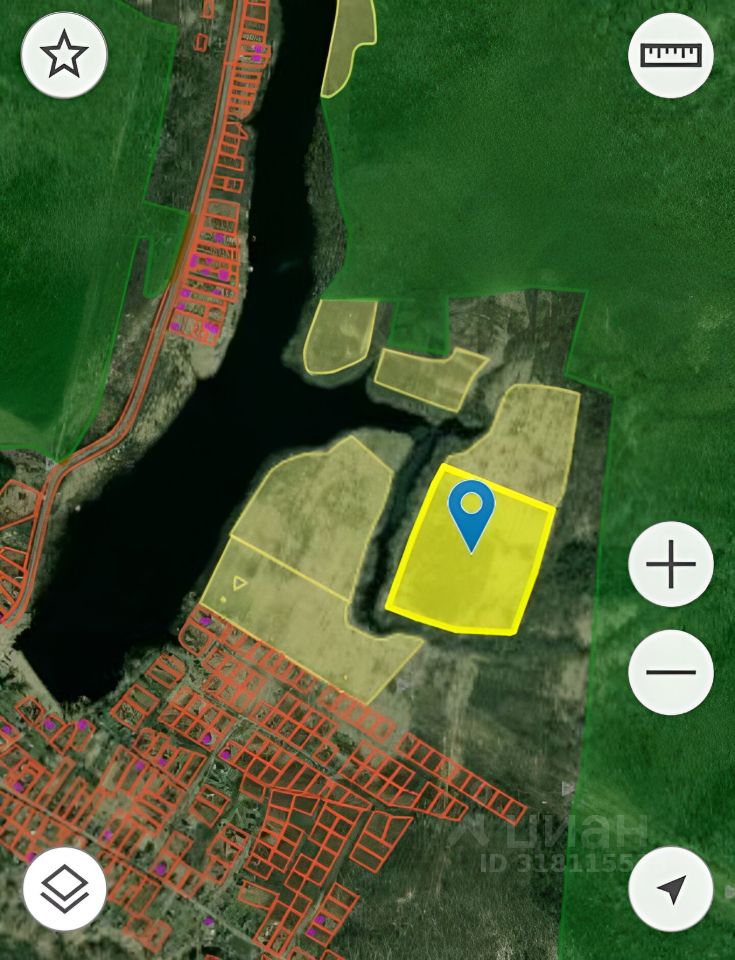Zoom in with the plus button

[x=670, y=565]
